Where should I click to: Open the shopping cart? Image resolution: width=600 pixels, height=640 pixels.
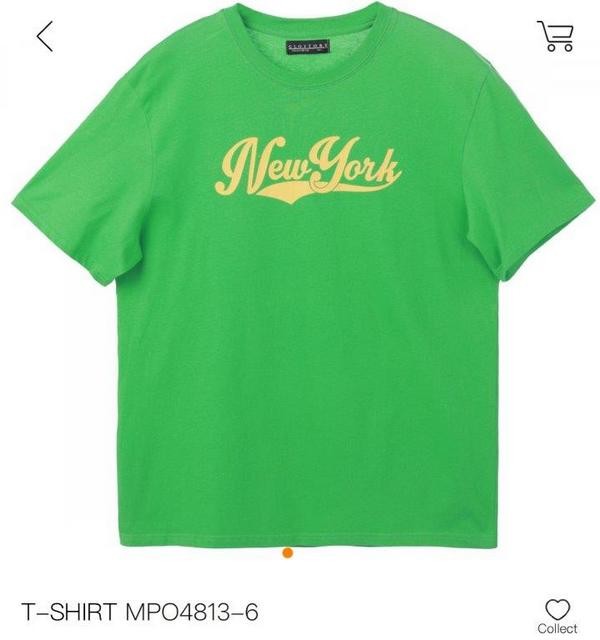tap(555, 35)
